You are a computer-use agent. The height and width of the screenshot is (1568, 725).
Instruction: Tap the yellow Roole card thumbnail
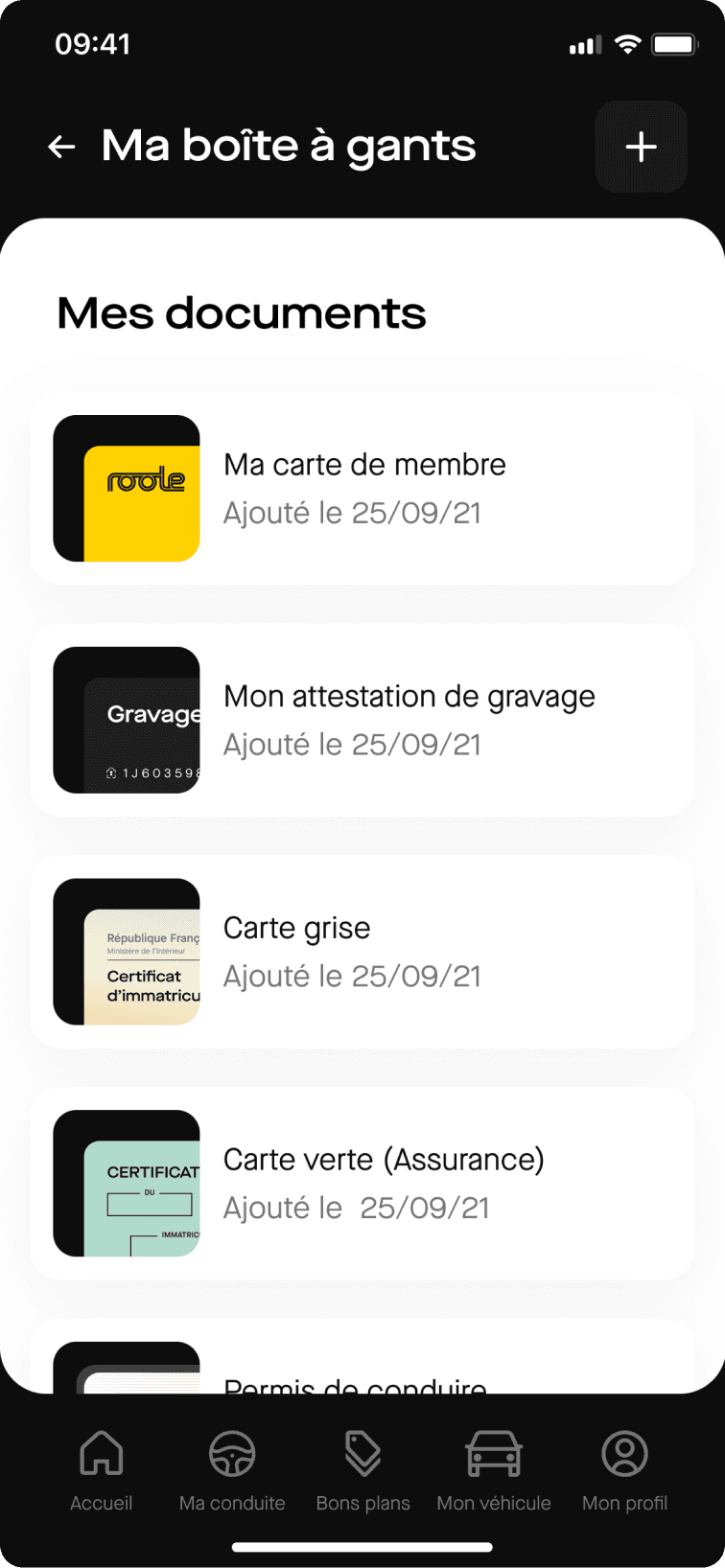pos(128,488)
